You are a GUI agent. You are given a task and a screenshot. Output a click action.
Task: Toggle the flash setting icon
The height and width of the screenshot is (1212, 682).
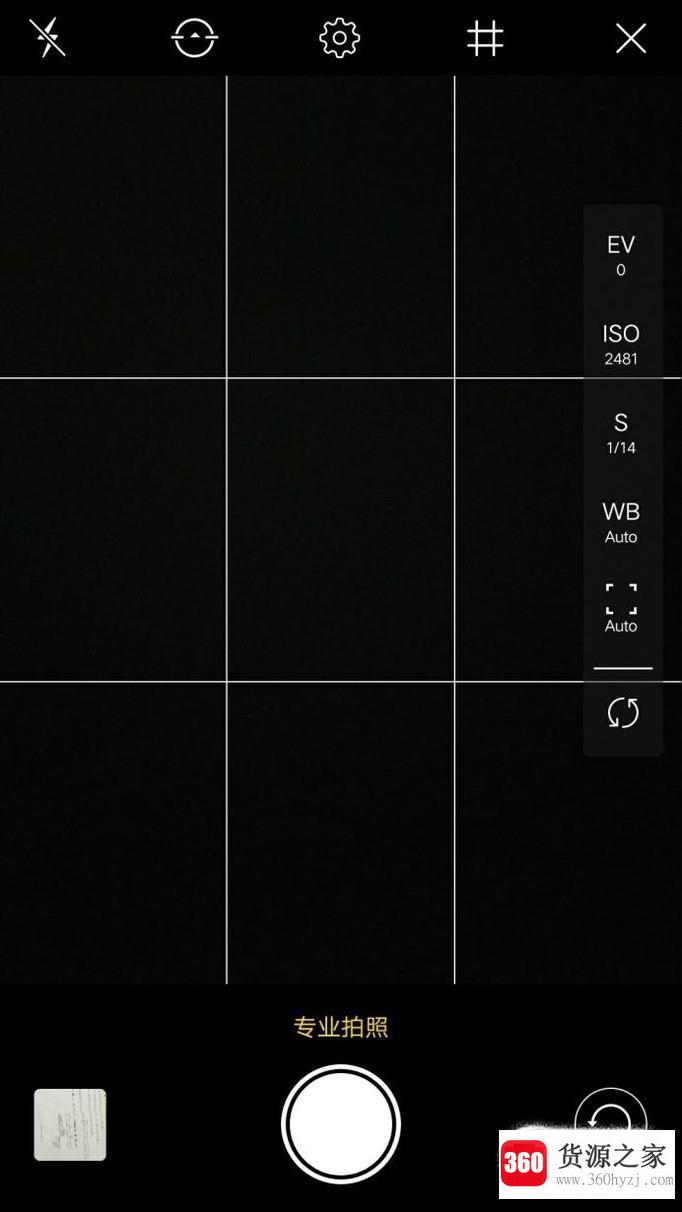(x=47, y=38)
